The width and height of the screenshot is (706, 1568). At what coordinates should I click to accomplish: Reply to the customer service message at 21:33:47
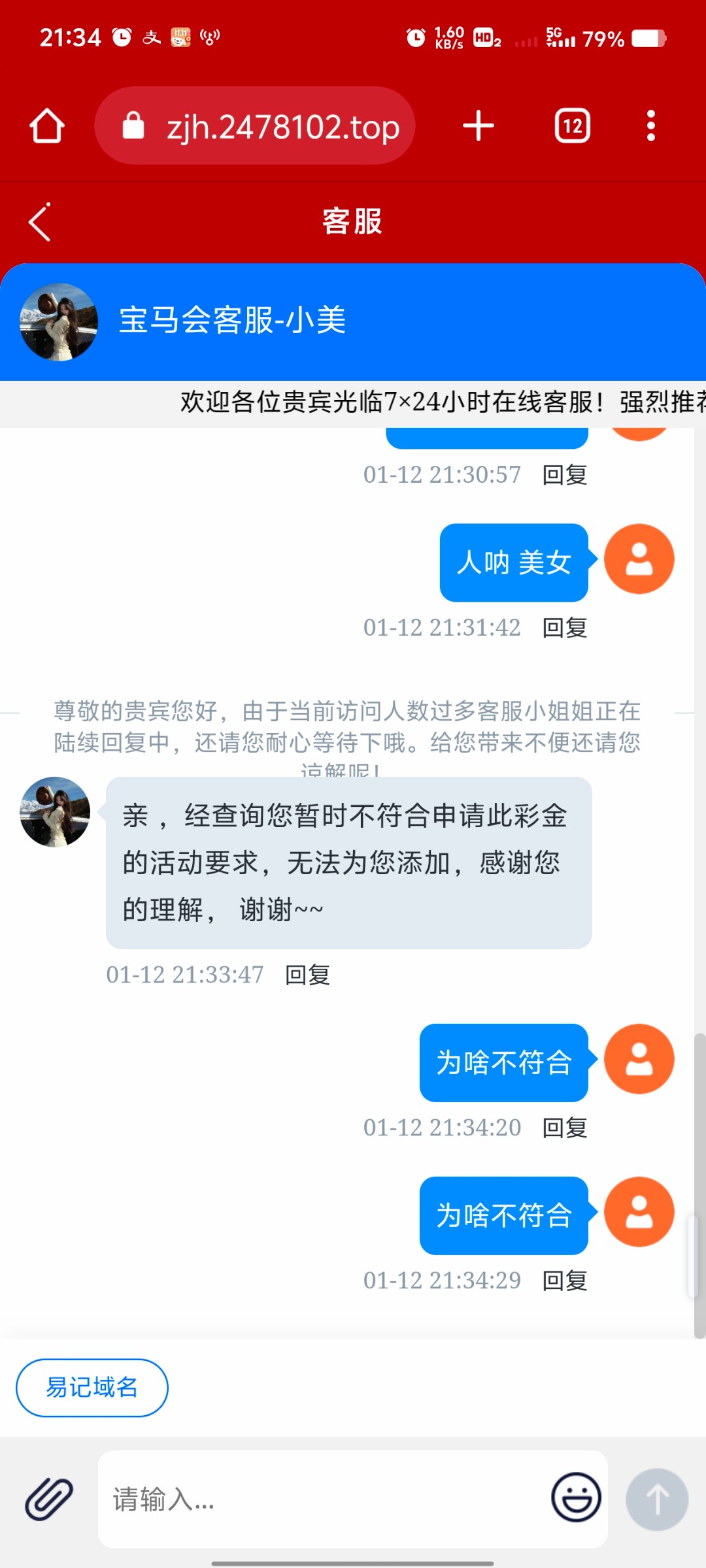click(x=307, y=975)
